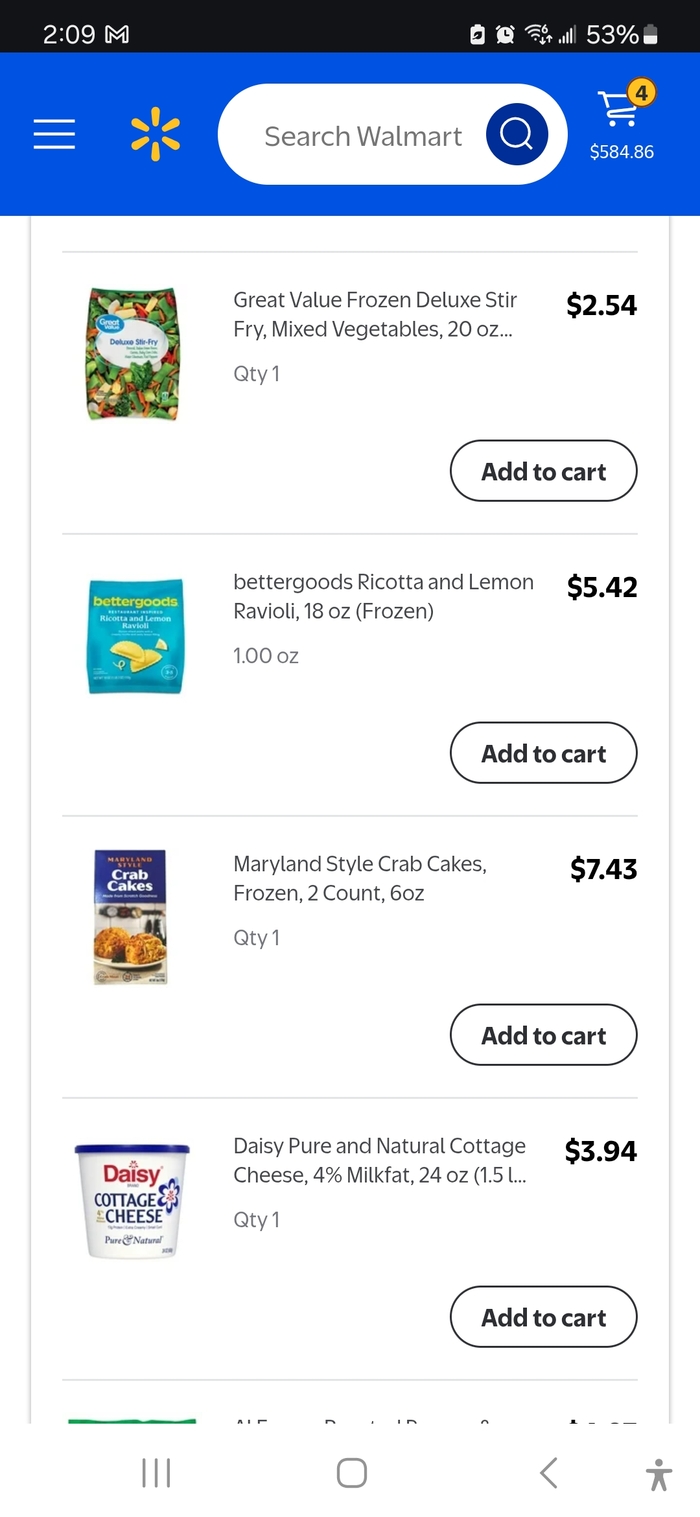Open Maryland Style Crab Cakes product page

click(x=360, y=878)
